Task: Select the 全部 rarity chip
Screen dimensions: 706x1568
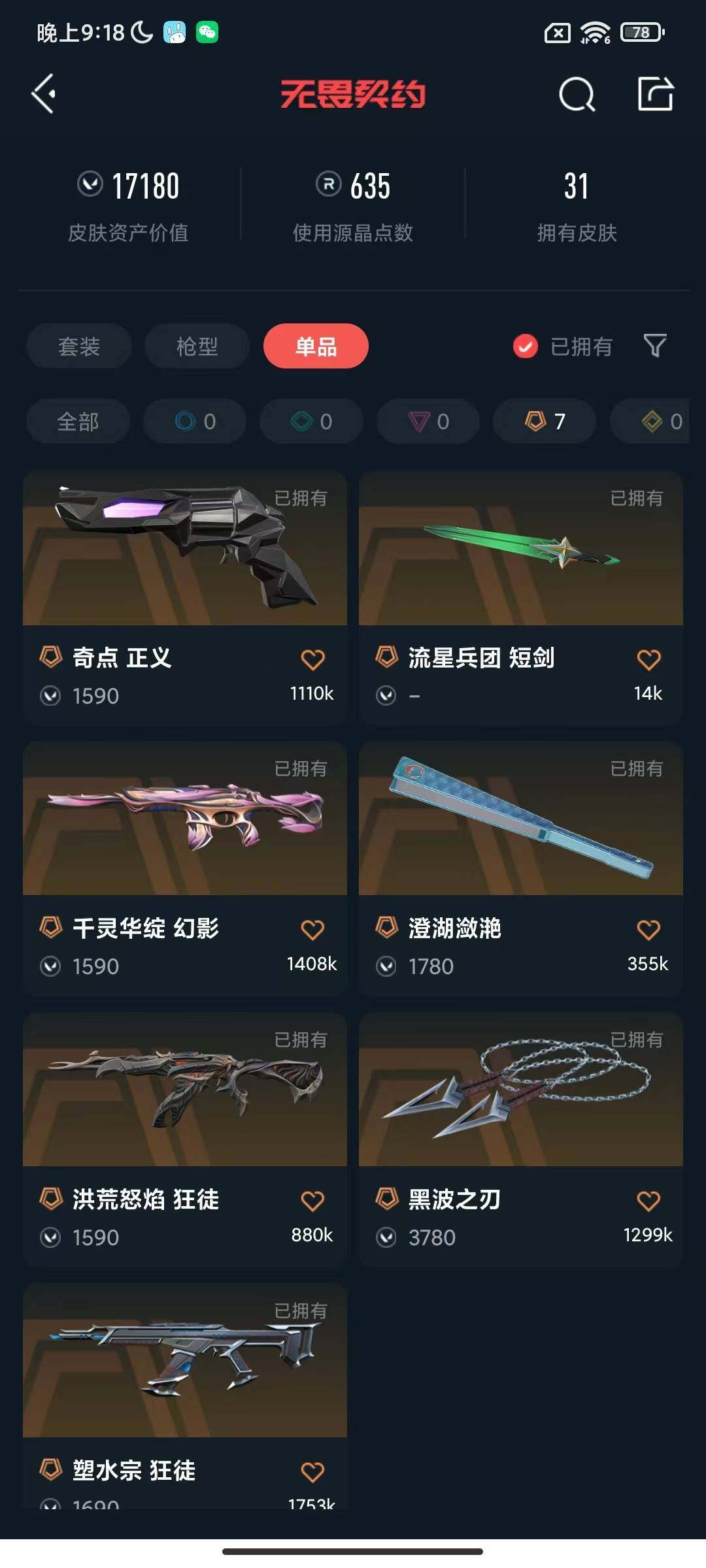Action: click(78, 421)
